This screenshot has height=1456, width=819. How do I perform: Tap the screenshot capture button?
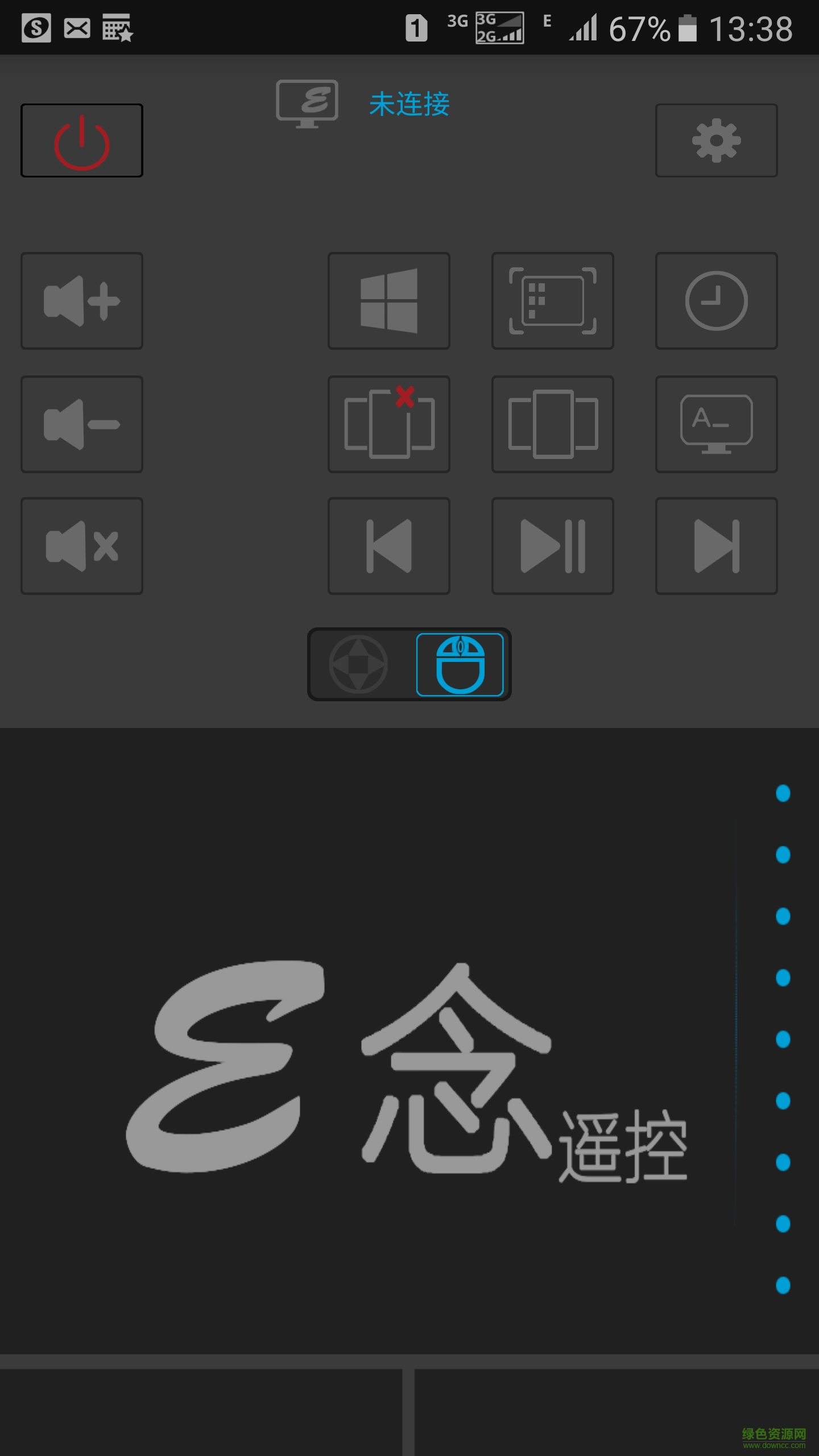pos(552,301)
